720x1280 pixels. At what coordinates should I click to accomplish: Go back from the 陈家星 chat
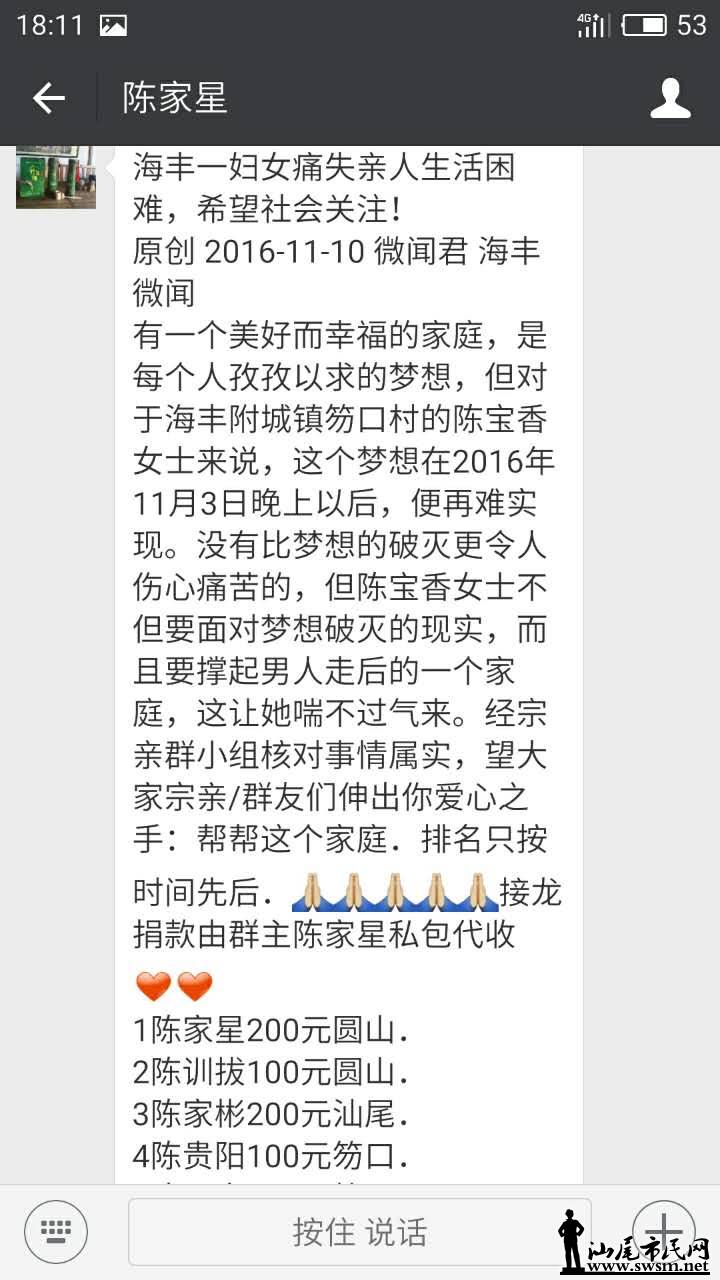click(x=48, y=98)
